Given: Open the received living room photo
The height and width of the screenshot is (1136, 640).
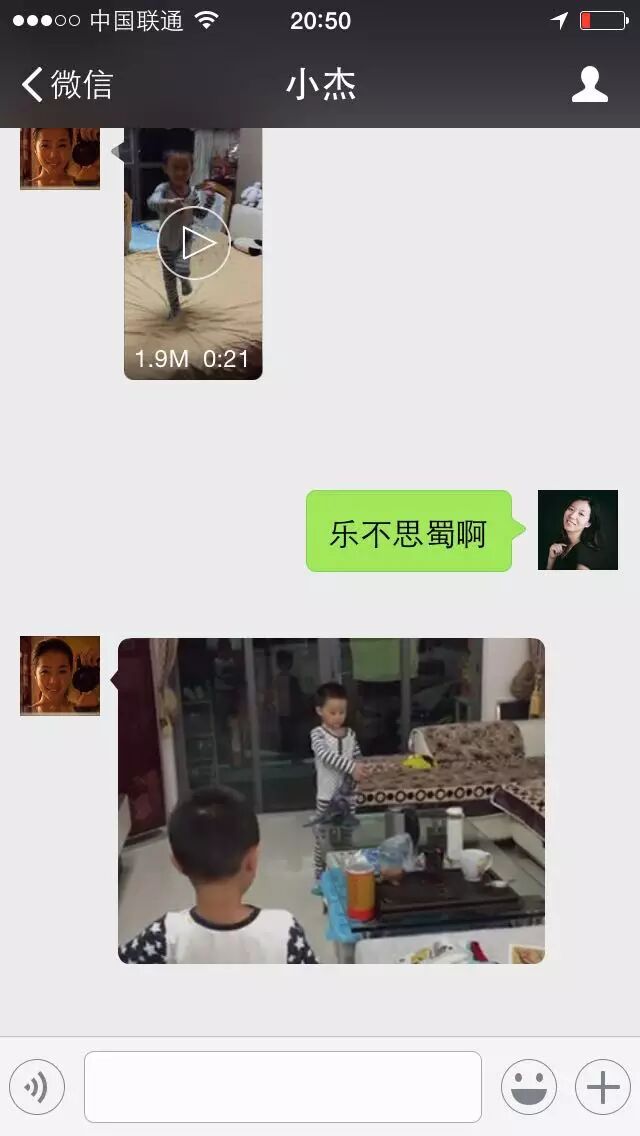Looking at the screenshot, I should coord(331,800).
